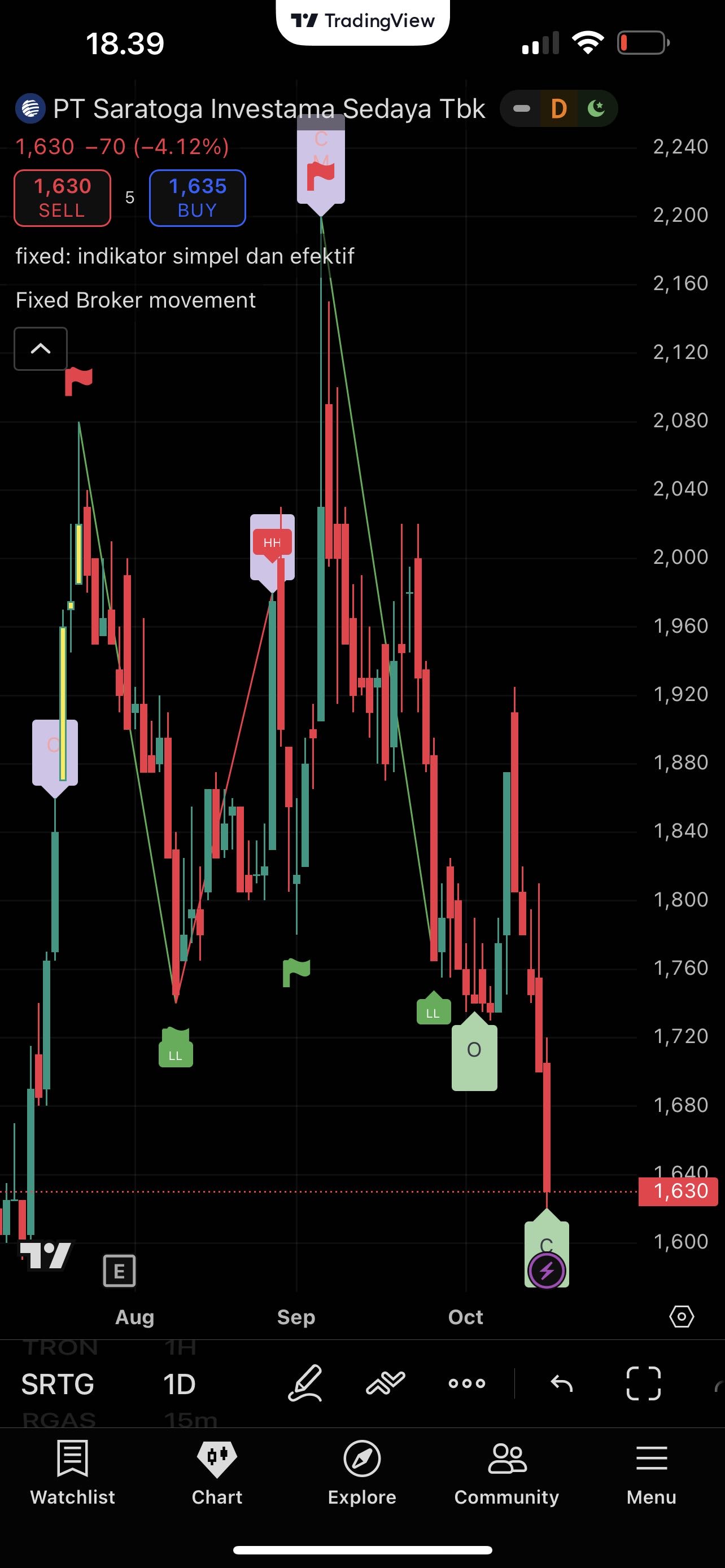Image resolution: width=725 pixels, height=1568 pixels.
Task: Open chart settings hexagon icon
Action: point(681,1317)
